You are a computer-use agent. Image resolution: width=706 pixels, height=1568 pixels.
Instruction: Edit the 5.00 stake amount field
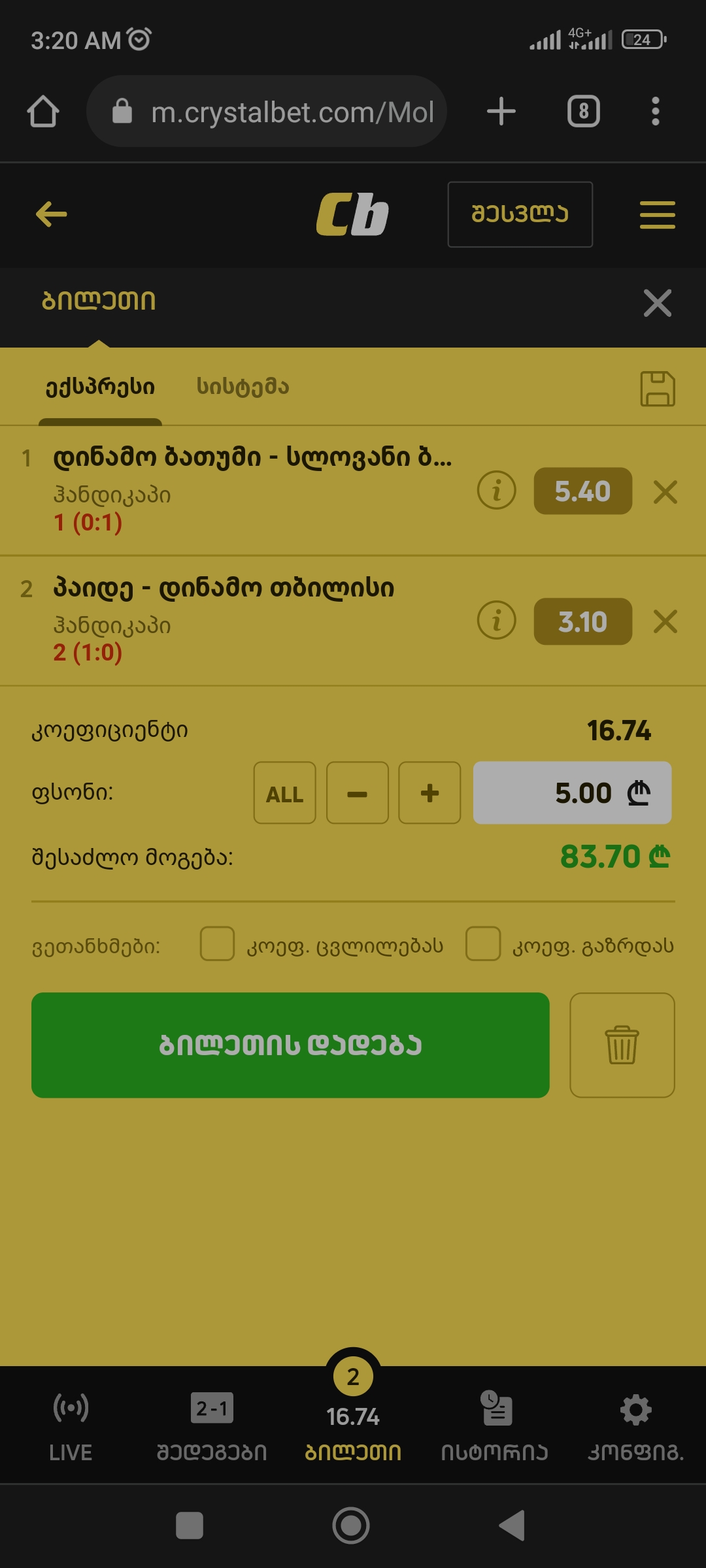coord(572,793)
